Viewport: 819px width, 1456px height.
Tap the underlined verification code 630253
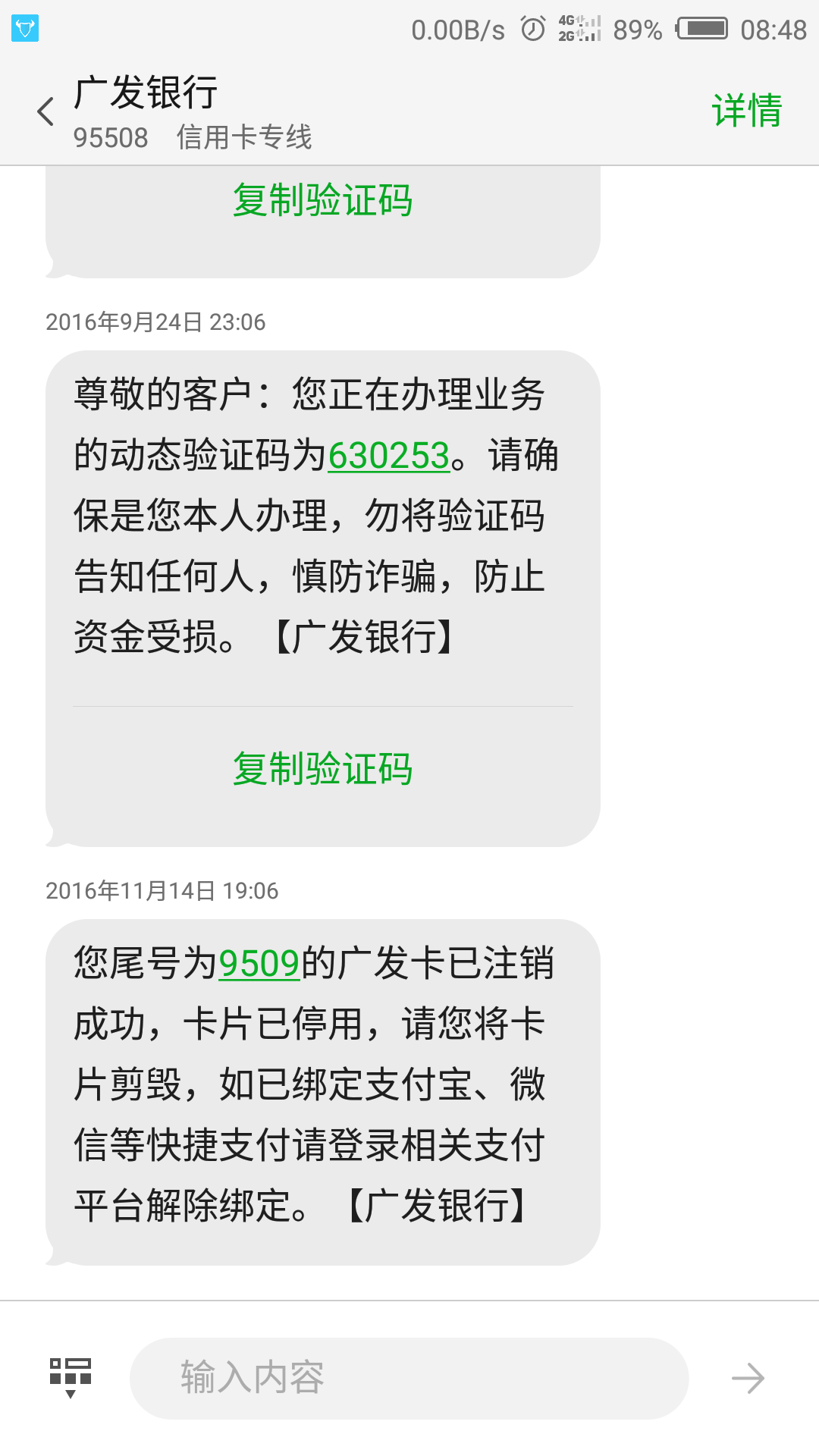pos(389,456)
